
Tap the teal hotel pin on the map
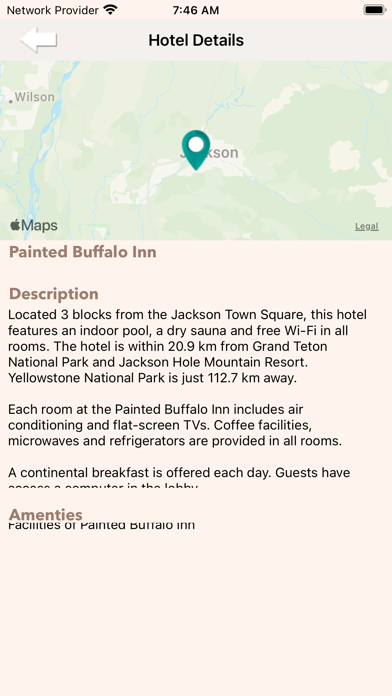196,150
